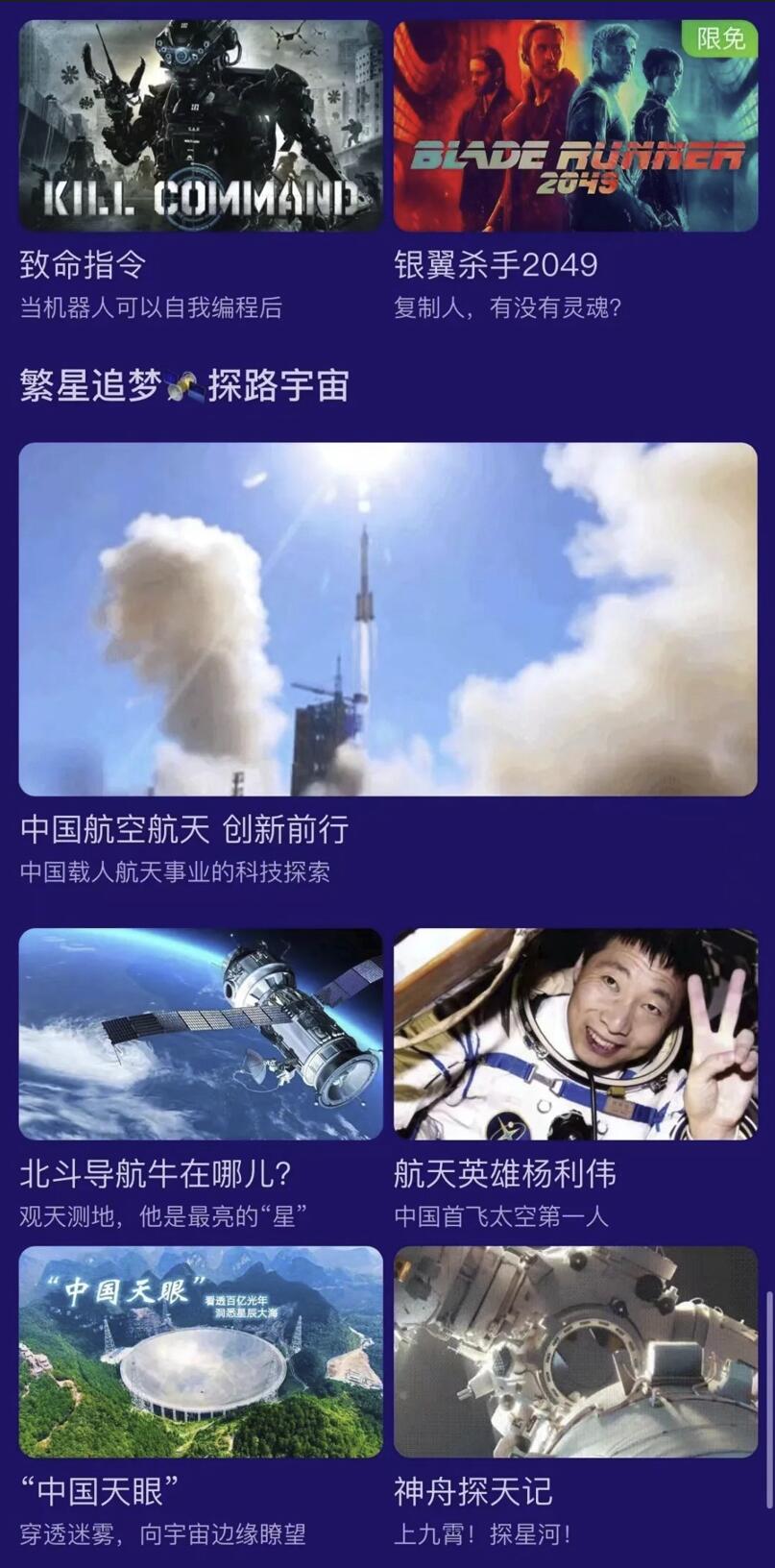
Task: Open the 银翼杀手2049 movie card
Action: [x=575, y=126]
